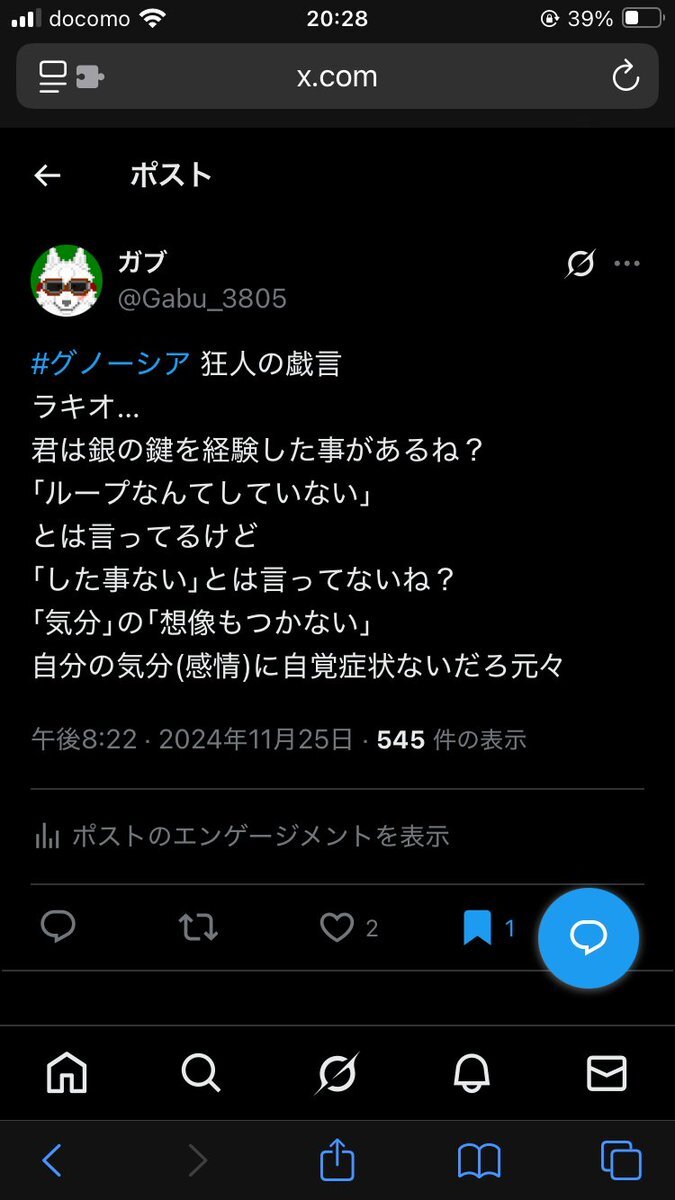Switch to the Search tab

coord(201,1073)
